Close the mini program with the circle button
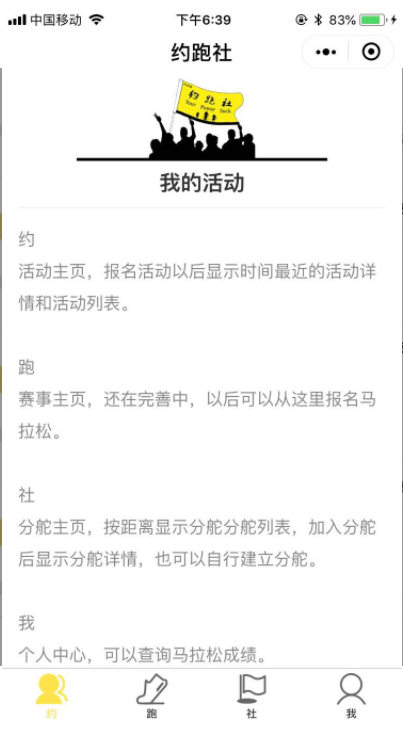This screenshot has width=403, height=732. [371, 52]
